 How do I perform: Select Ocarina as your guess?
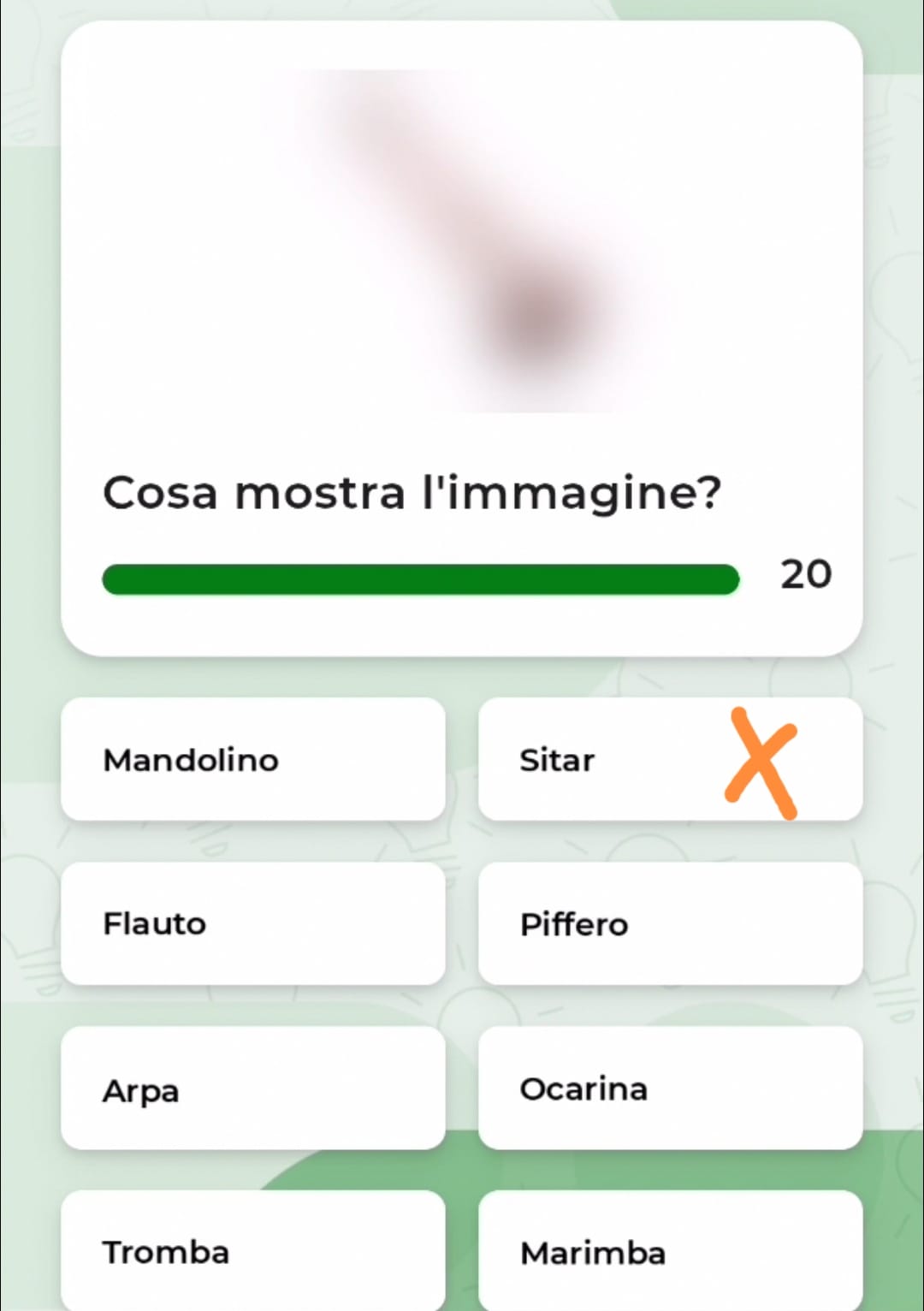pos(669,1089)
